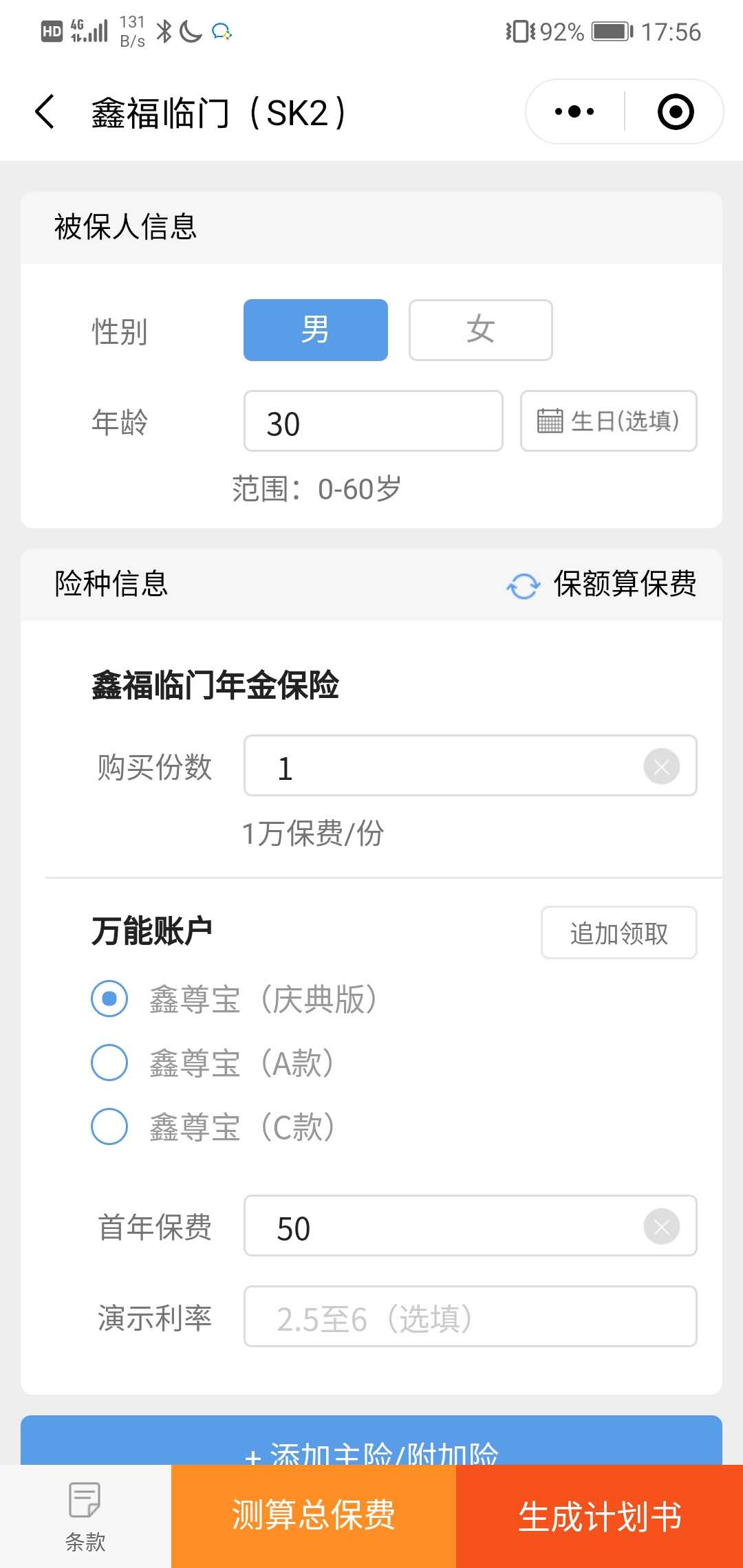The height and width of the screenshot is (1568, 743).
Task: Tap 生成计划书 to generate proposal
Action: click(x=599, y=1516)
